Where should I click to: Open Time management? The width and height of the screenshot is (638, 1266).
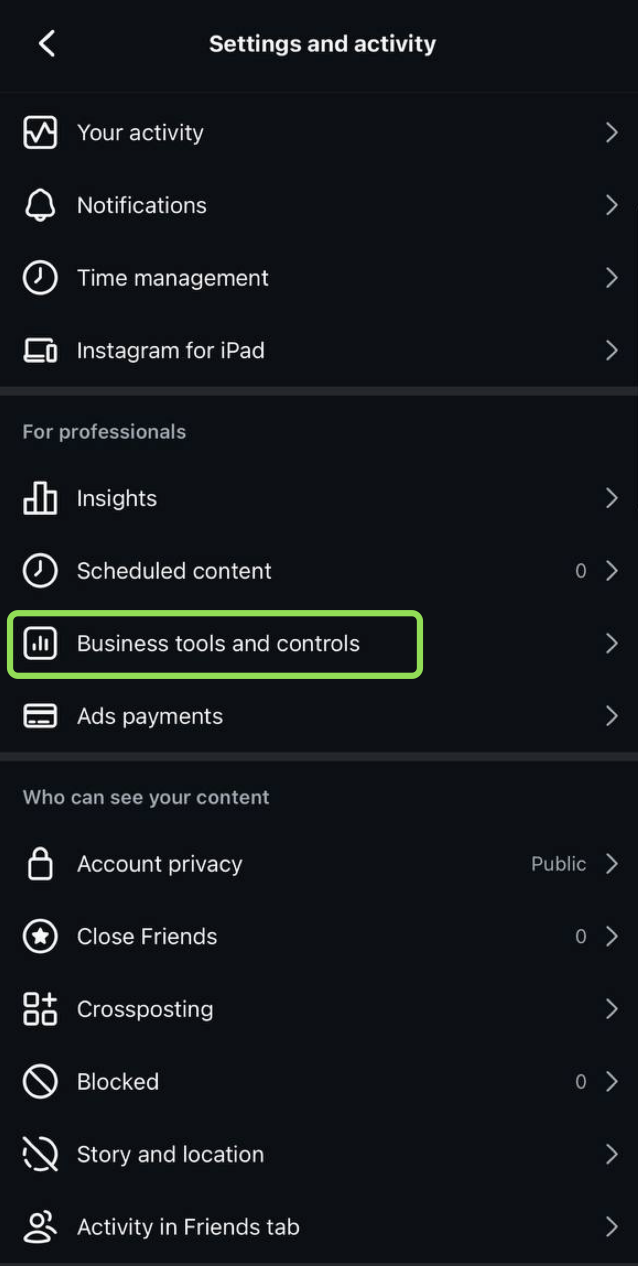(x=172, y=278)
